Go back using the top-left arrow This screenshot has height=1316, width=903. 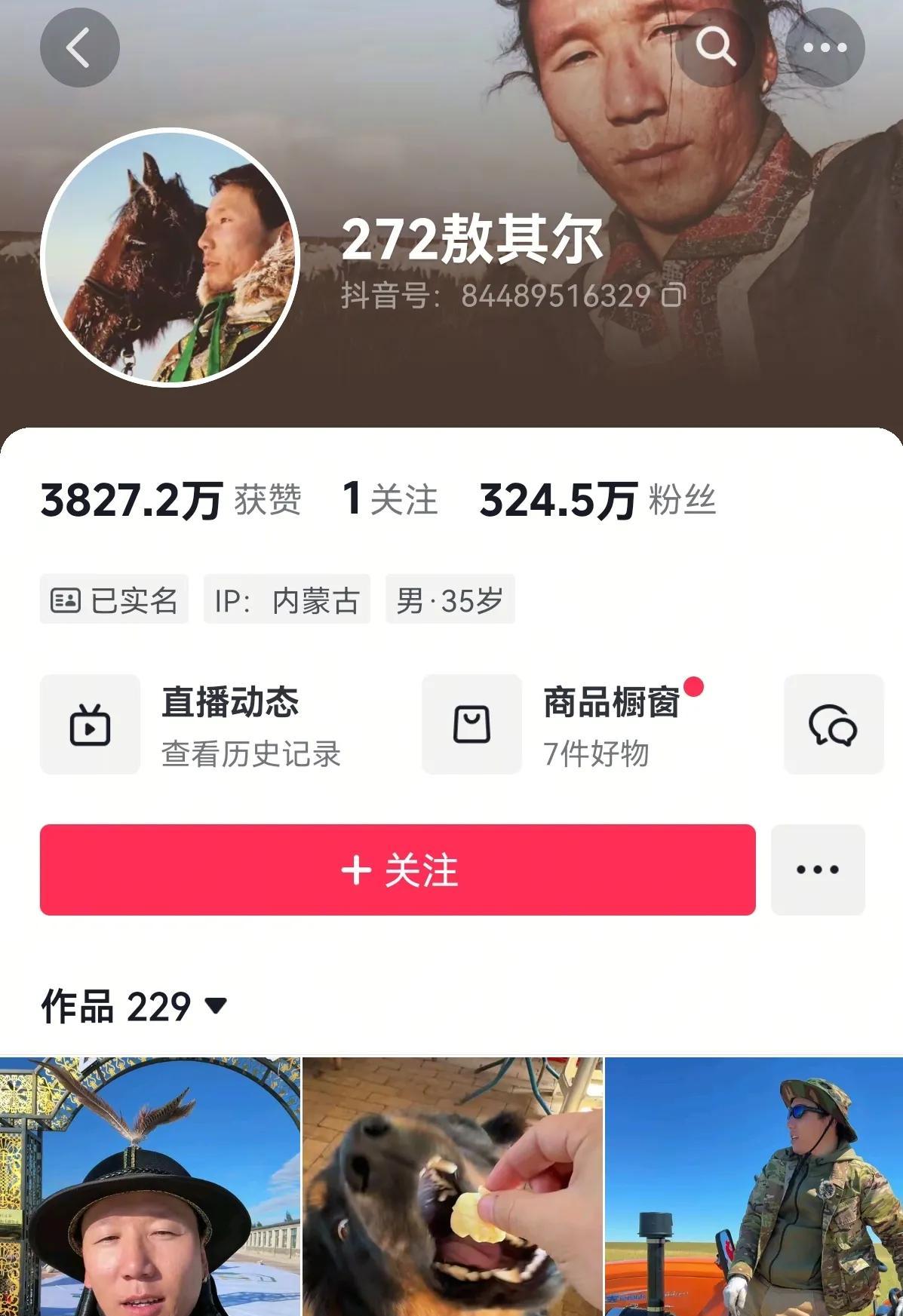(79, 48)
